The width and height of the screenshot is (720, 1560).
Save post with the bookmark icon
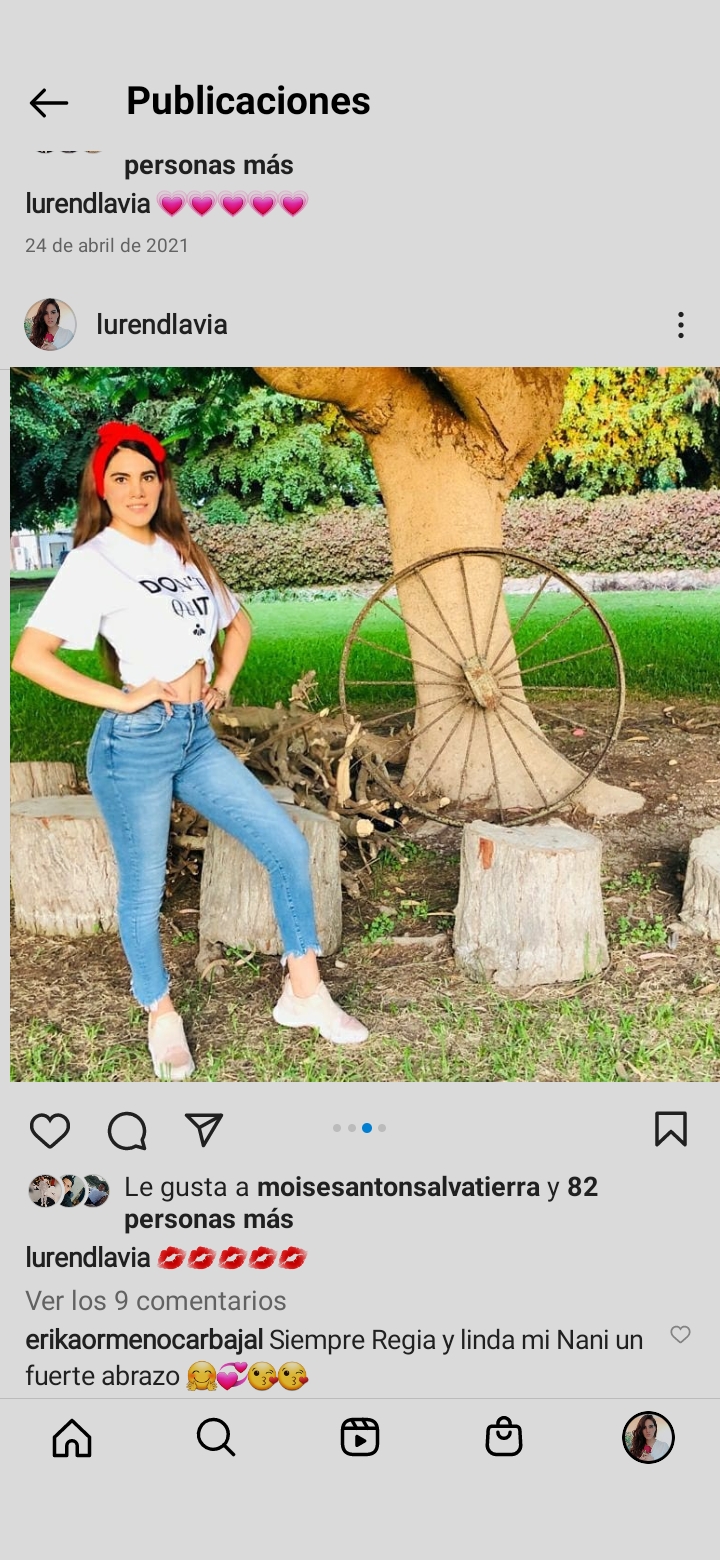click(670, 1129)
